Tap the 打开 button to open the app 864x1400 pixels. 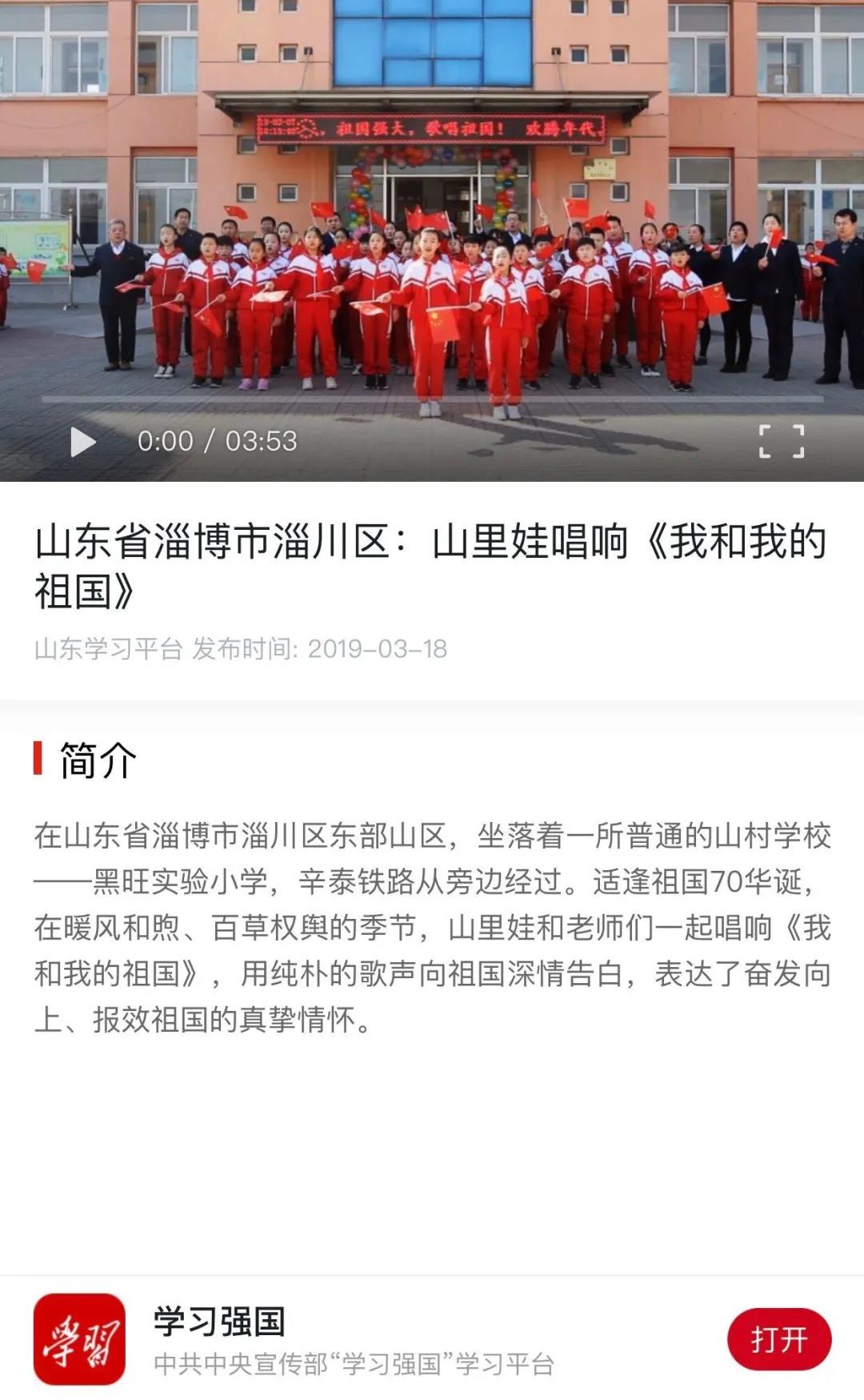click(778, 1338)
